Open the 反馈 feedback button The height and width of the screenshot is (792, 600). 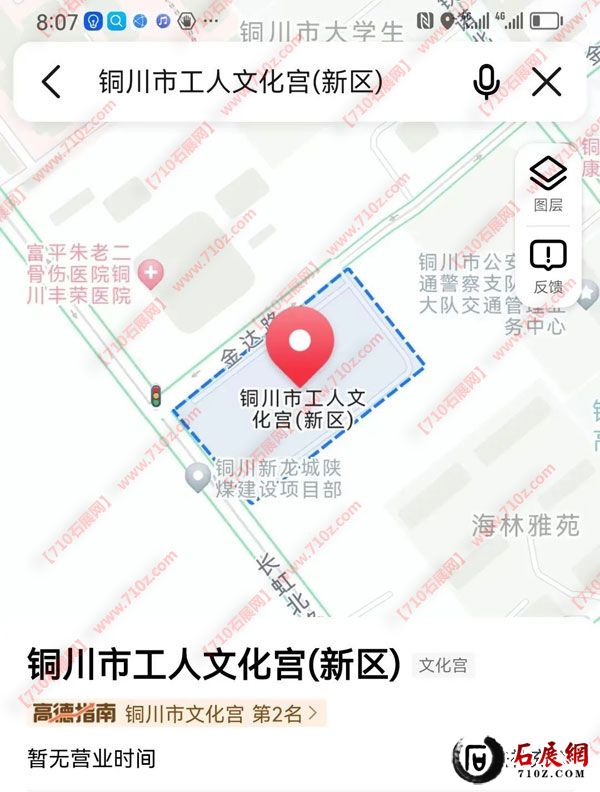[x=548, y=266]
